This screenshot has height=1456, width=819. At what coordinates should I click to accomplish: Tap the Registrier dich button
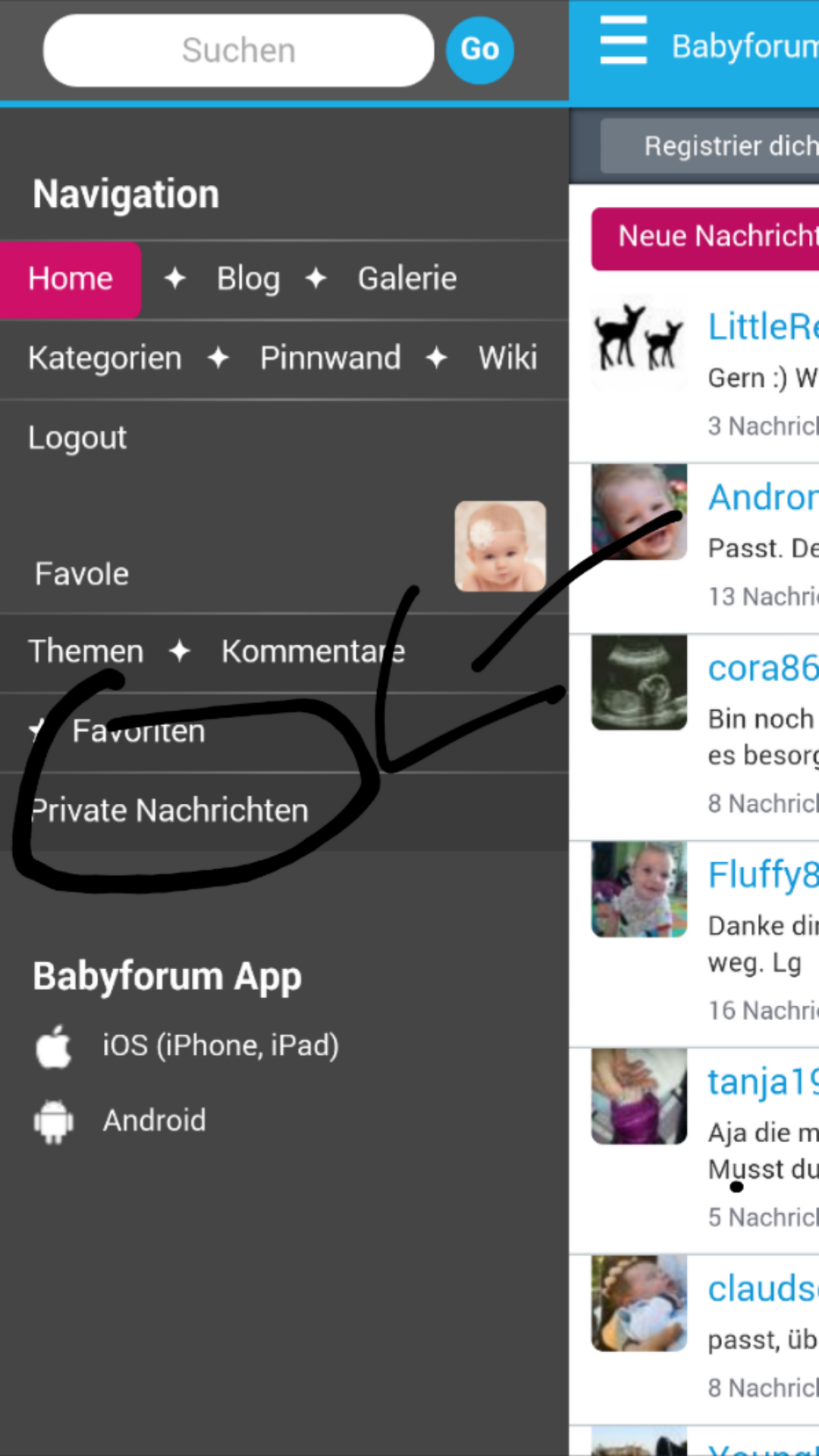pos(710,146)
